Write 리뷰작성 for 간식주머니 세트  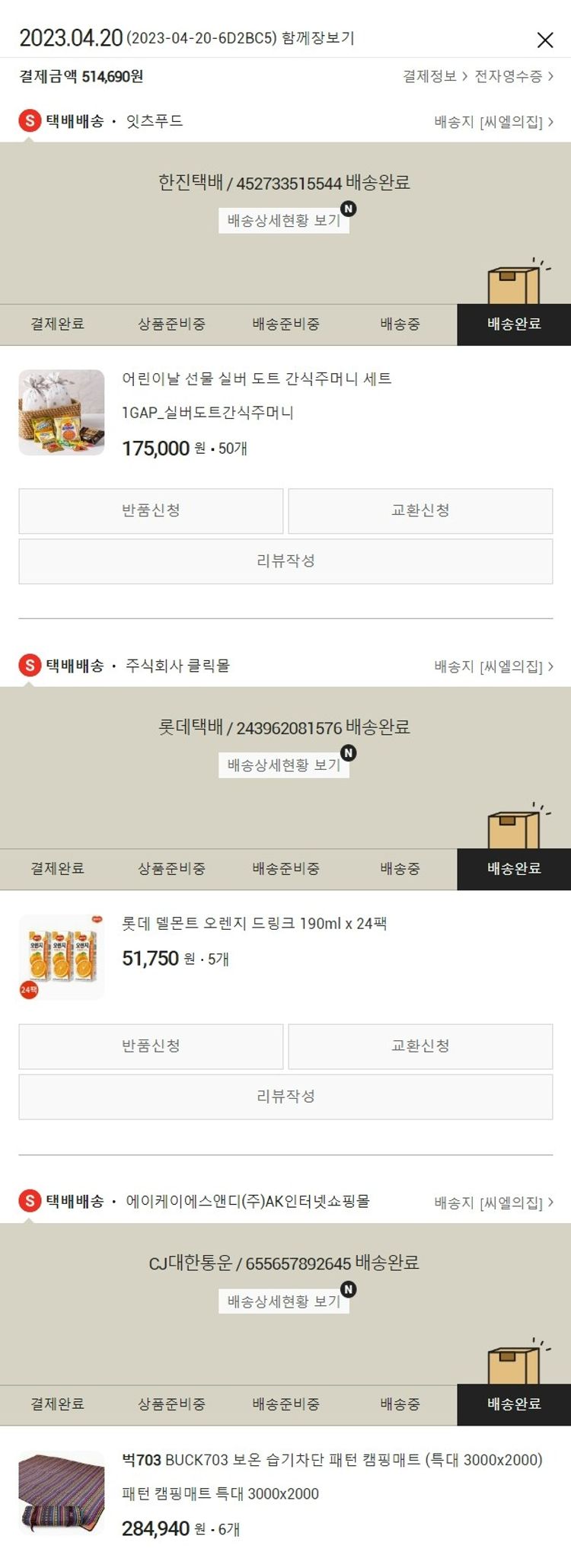[285, 561]
